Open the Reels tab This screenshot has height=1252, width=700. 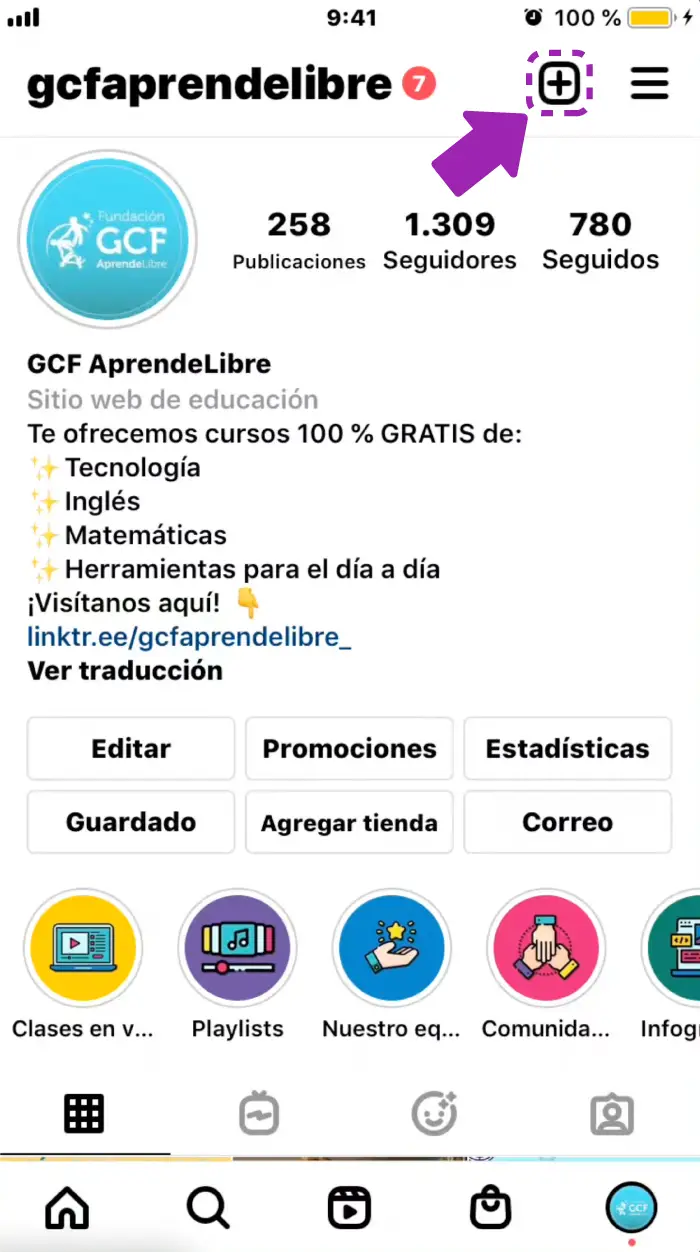click(350, 1209)
